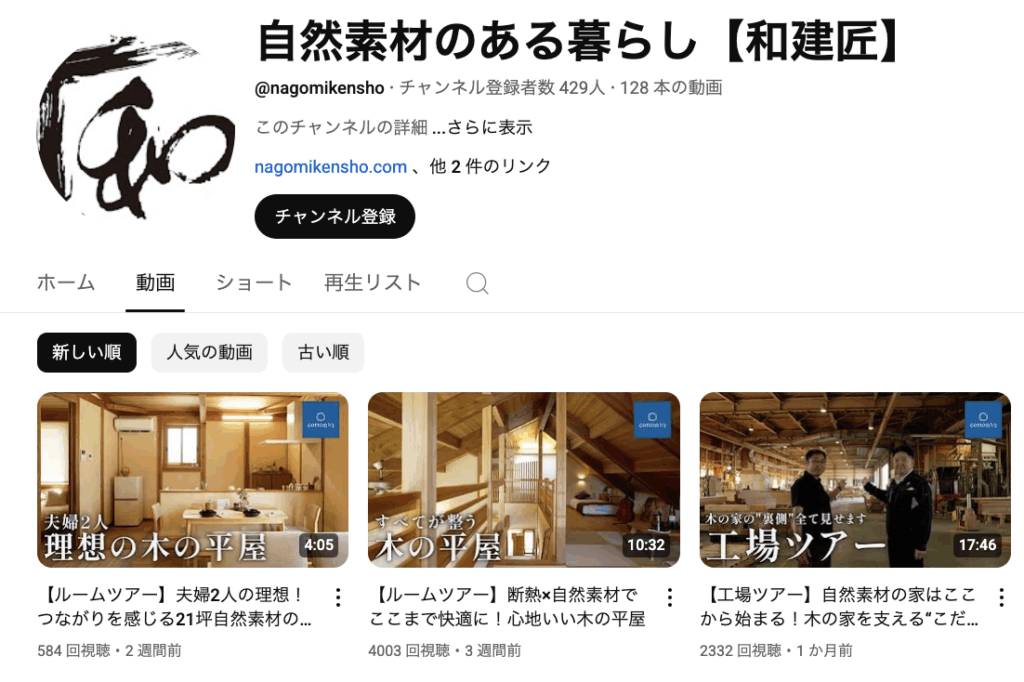
Task: Sort videos by 新しい順
Action: (87, 352)
